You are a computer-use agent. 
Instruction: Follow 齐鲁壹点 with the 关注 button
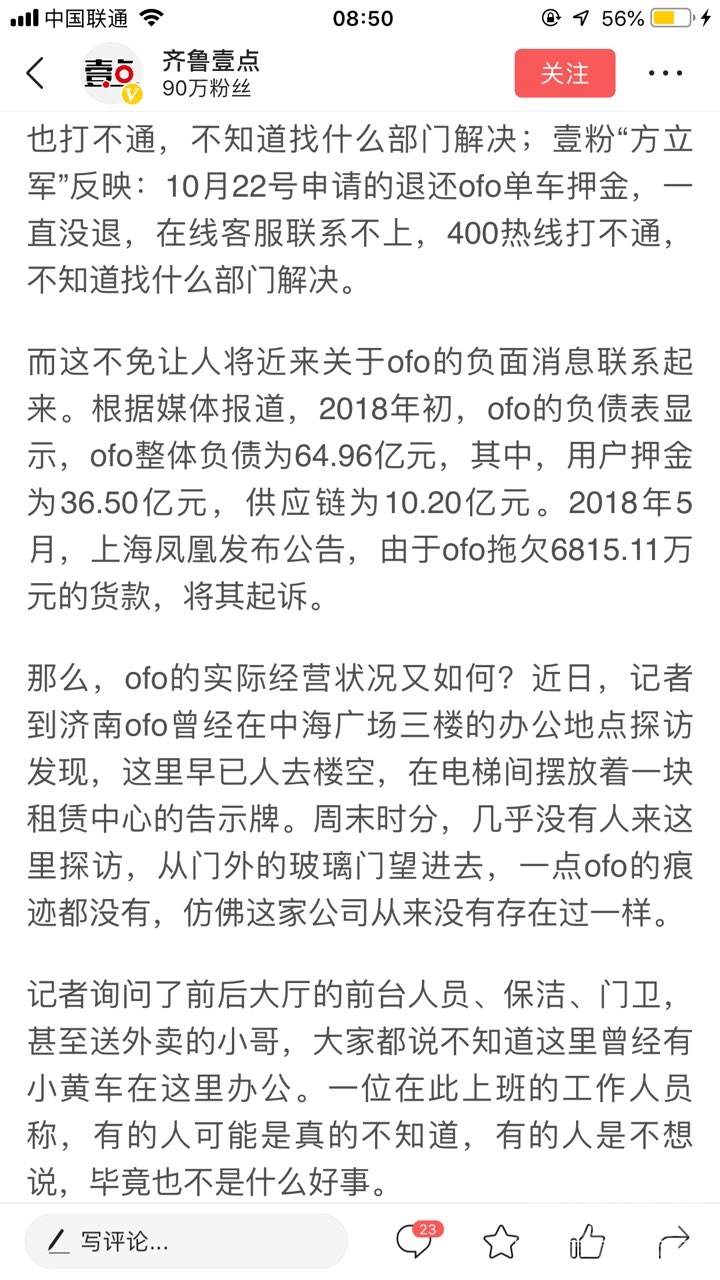pyautogui.click(x=565, y=73)
